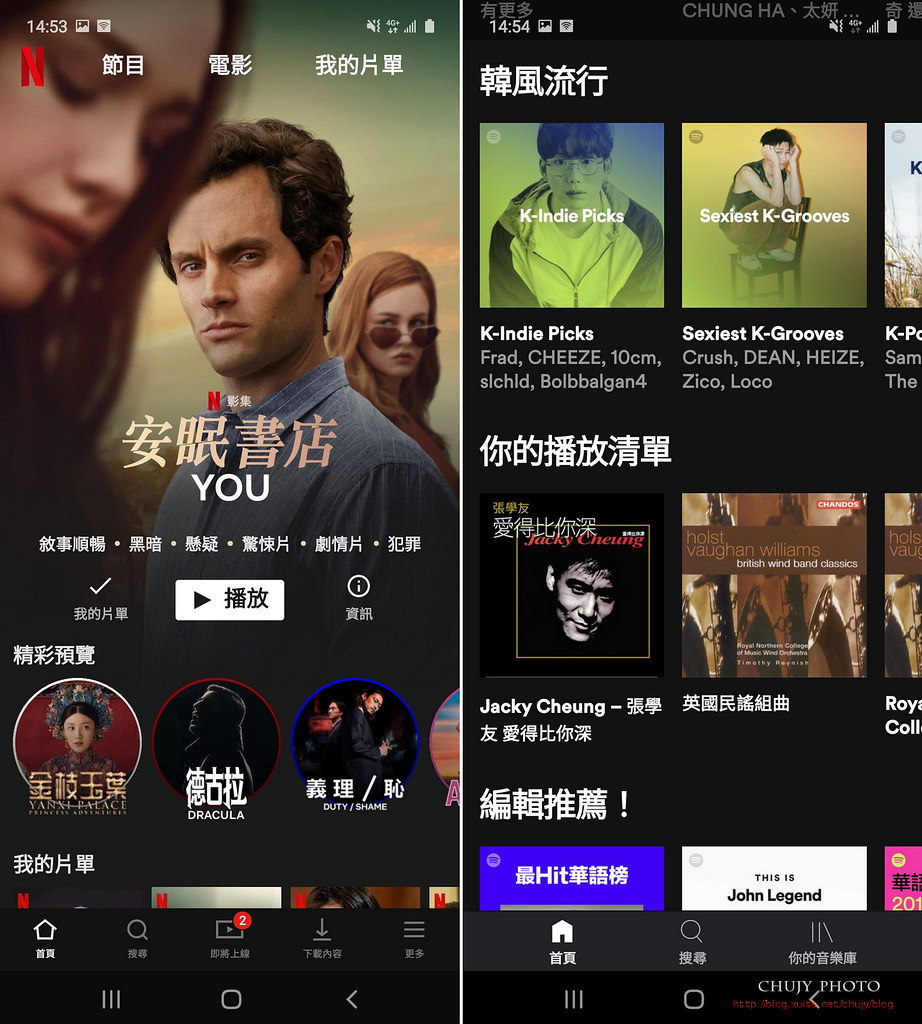Viewport: 922px width, 1024px height.
Task: Play 安眠書店 with the 播放 button
Action: (x=230, y=599)
